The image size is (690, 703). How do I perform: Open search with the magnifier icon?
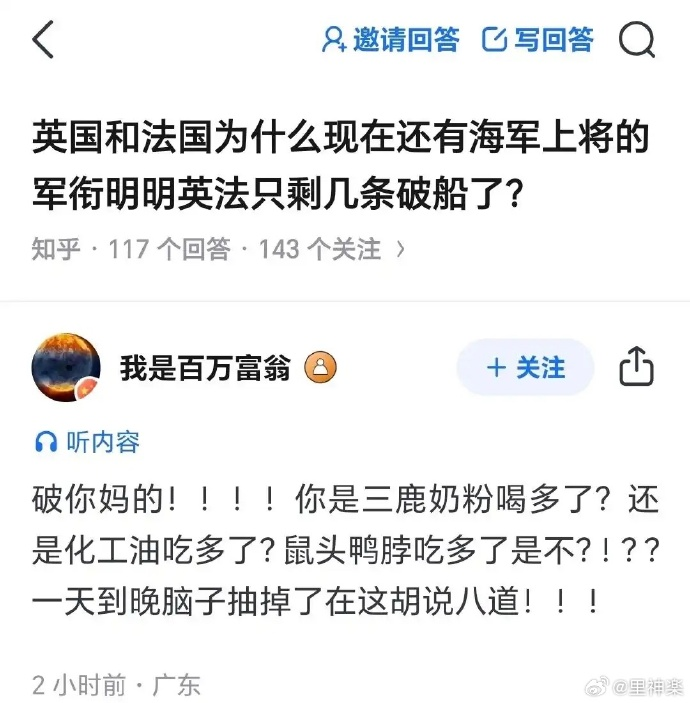click(x=637, y=40)
